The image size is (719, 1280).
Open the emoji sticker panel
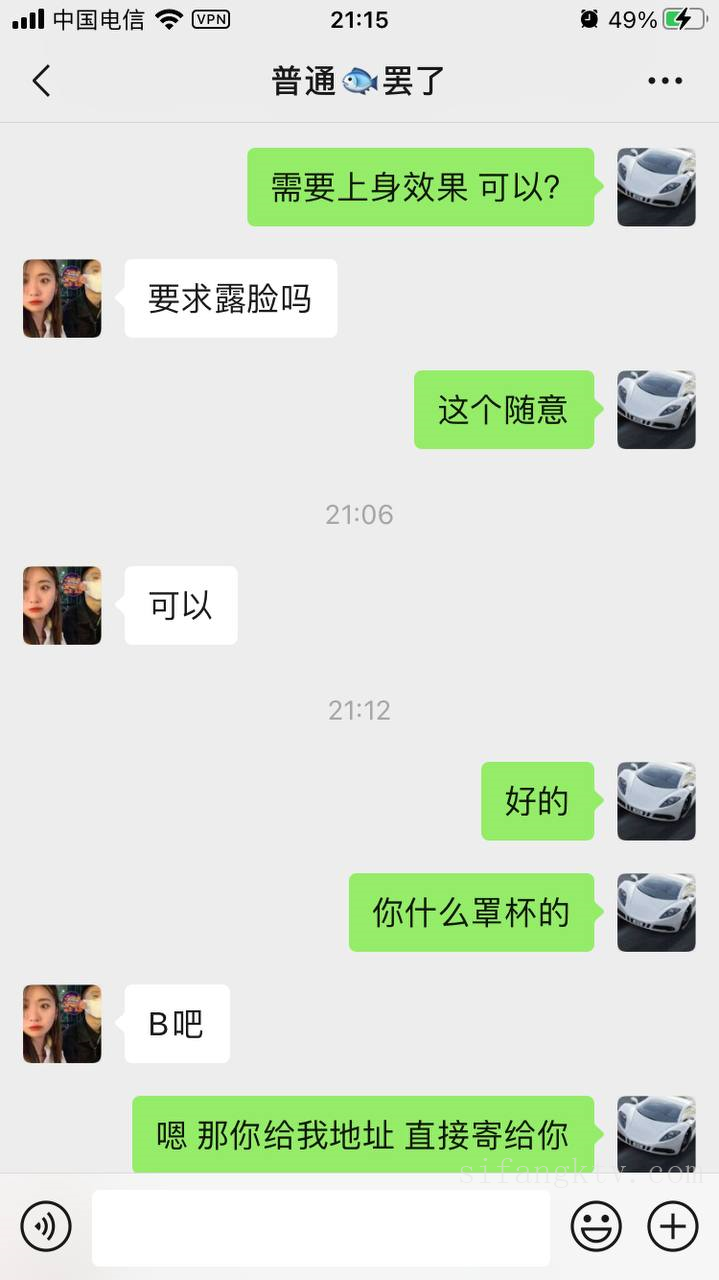point(596,1226)
